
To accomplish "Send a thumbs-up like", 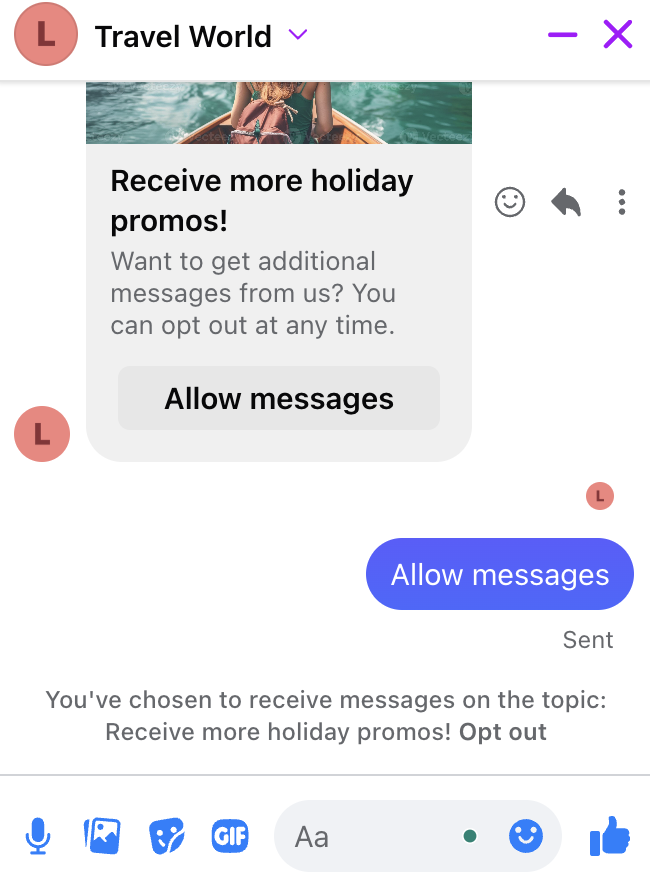I will coord(610,836).
